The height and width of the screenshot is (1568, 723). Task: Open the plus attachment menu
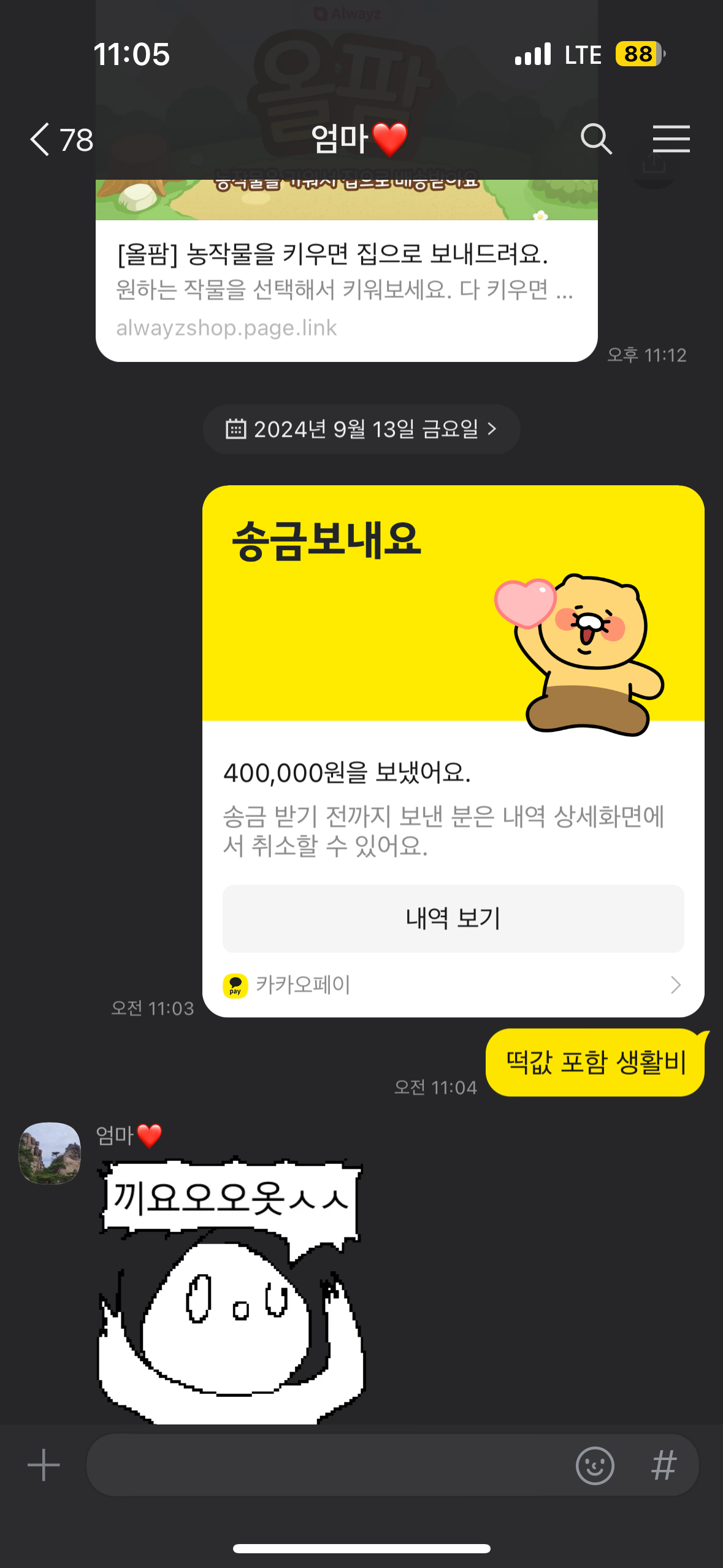point(44,1466)
